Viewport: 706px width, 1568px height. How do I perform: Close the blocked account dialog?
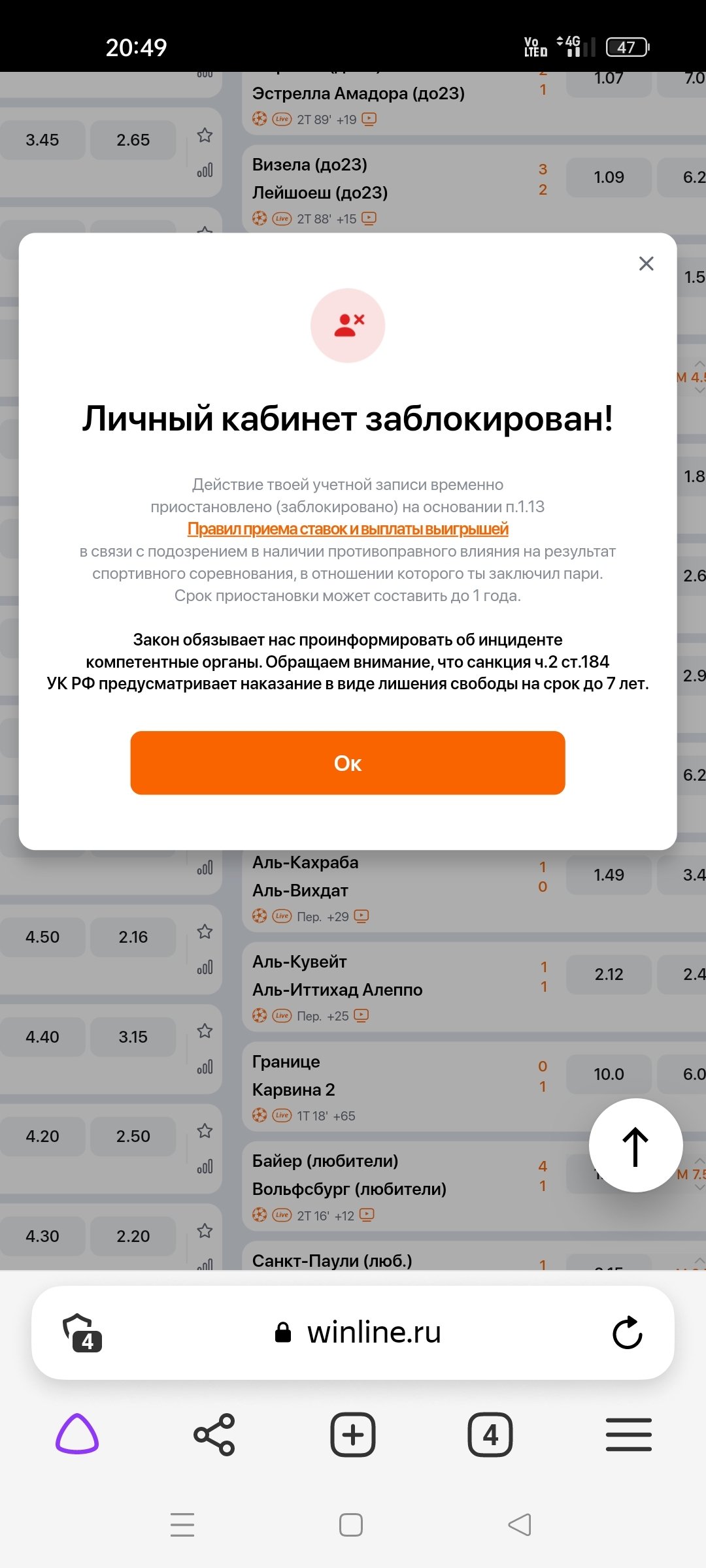646,263
